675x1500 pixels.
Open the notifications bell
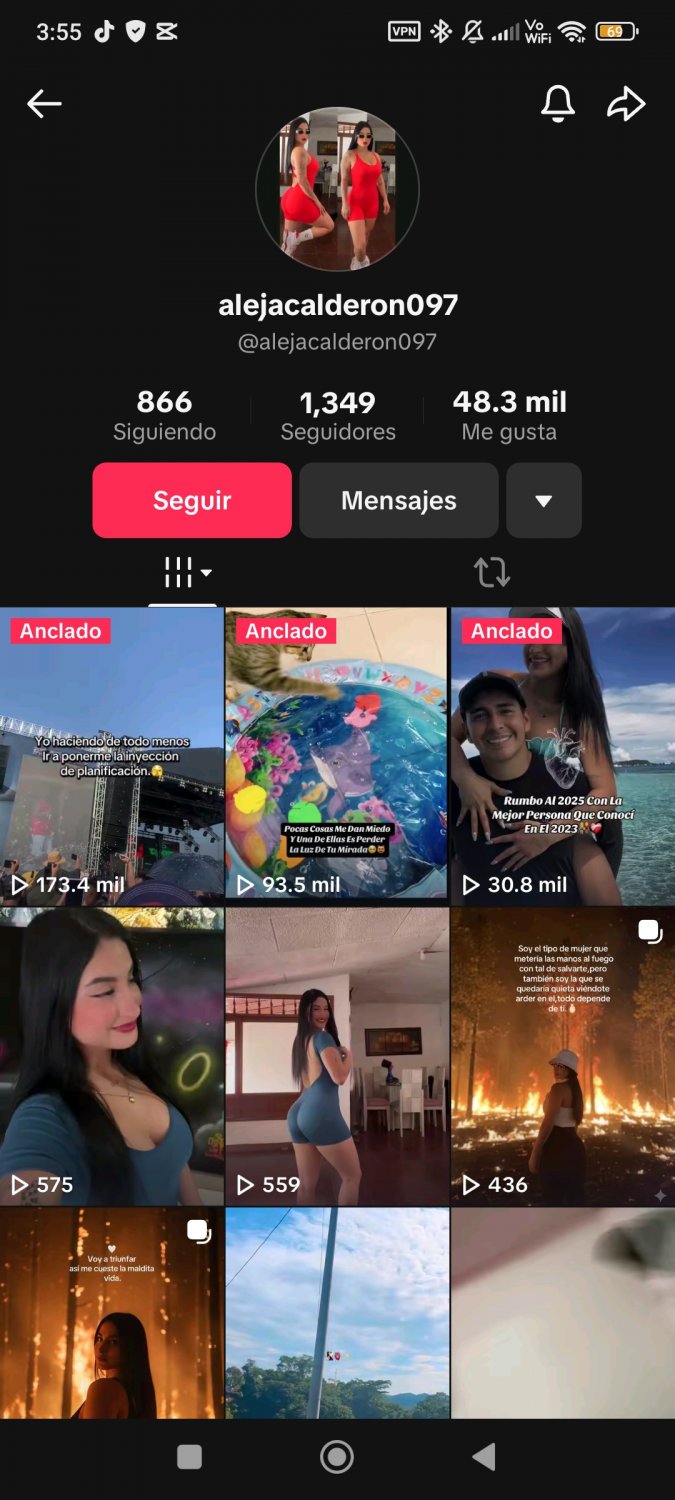tap(558, 103)
